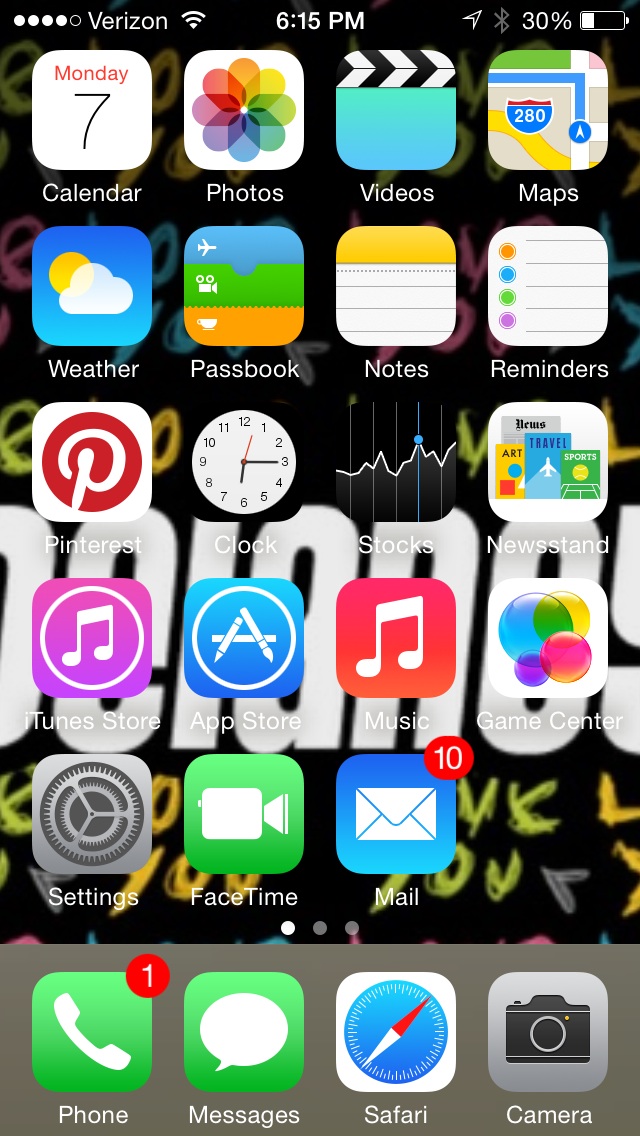Viewport: 640px width, 1136px height.
Task: Open Game Center
Action: 548,638
